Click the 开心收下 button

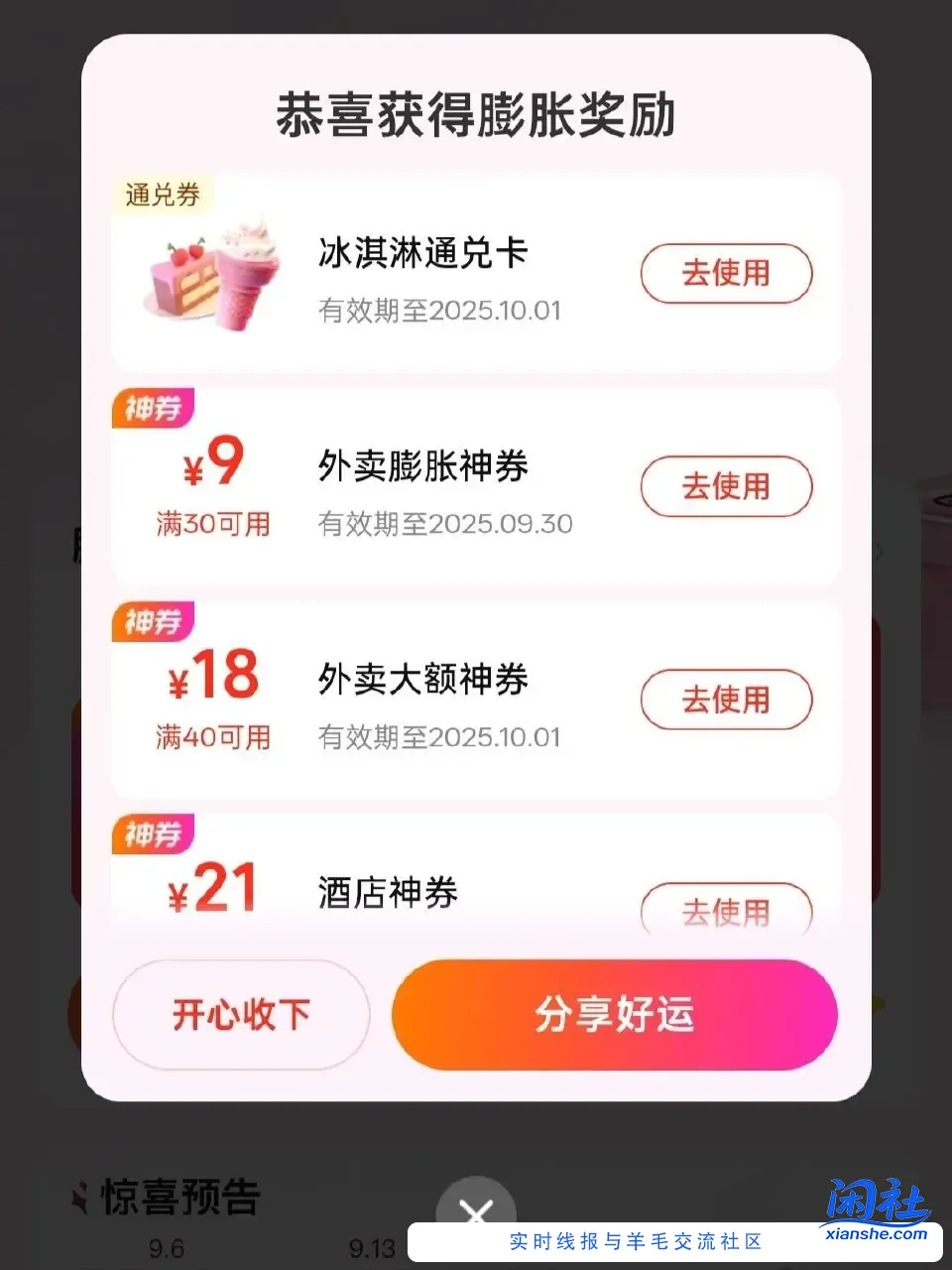click(240, 1014)
